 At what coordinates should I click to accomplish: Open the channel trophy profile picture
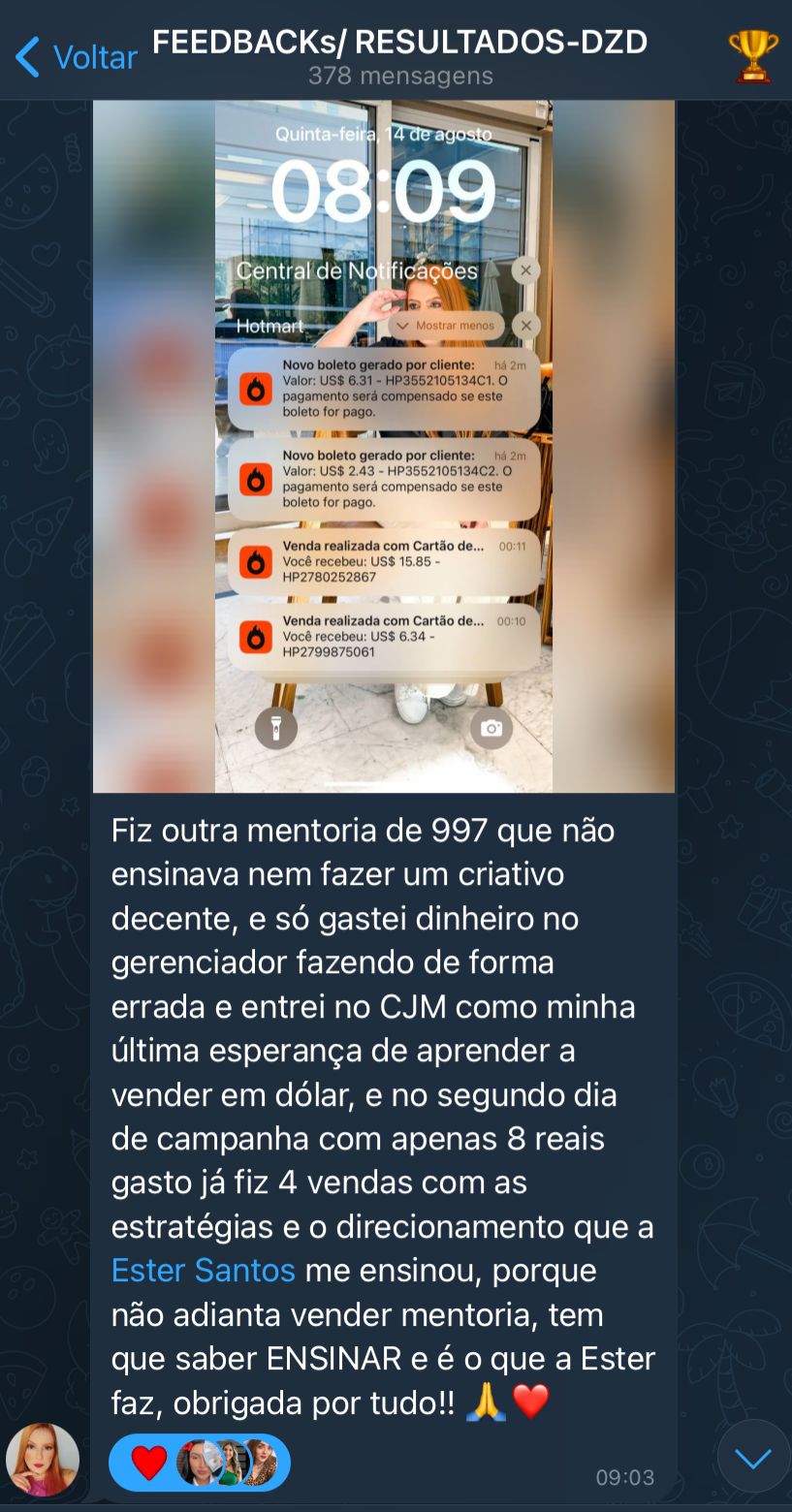coord(752,56)
